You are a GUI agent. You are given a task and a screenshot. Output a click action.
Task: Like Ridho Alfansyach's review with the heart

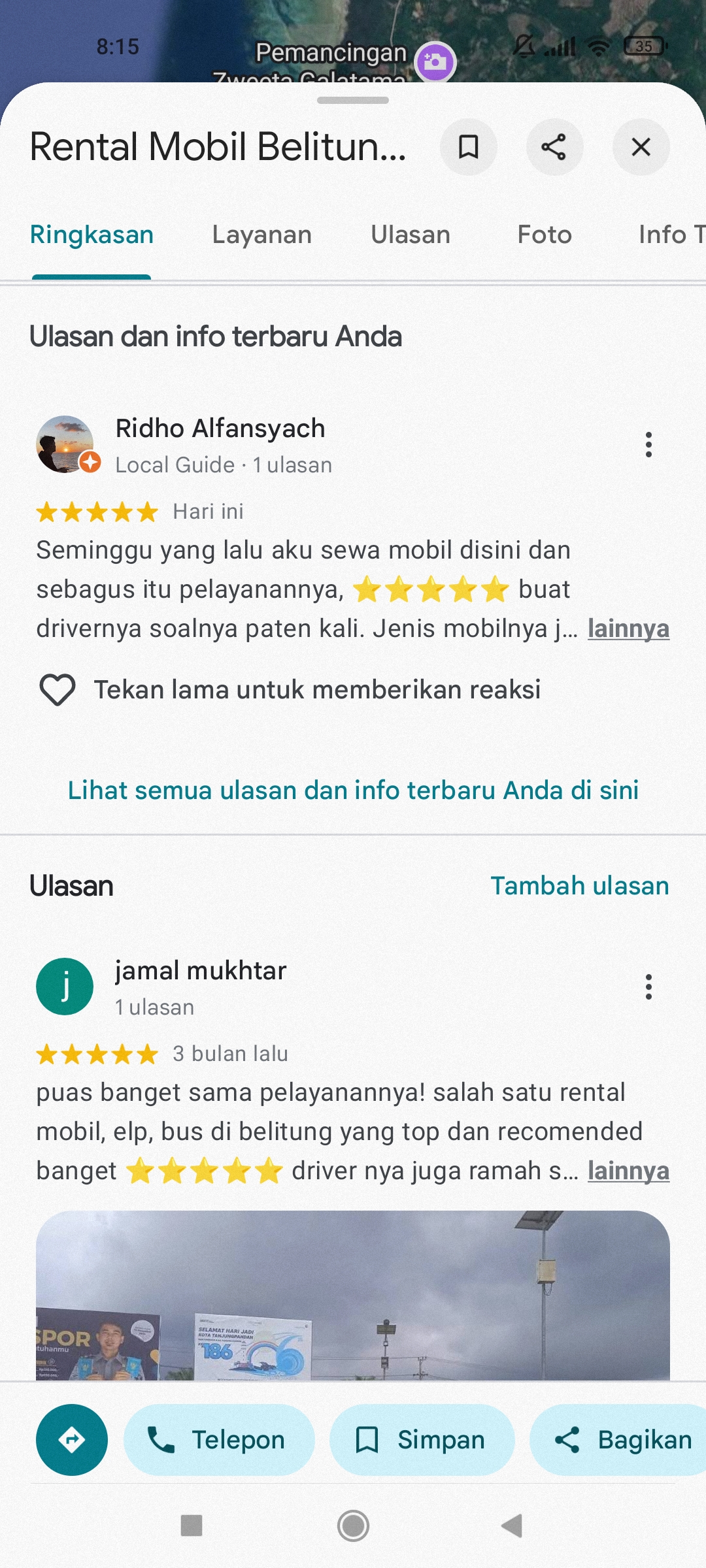point(58,690)
